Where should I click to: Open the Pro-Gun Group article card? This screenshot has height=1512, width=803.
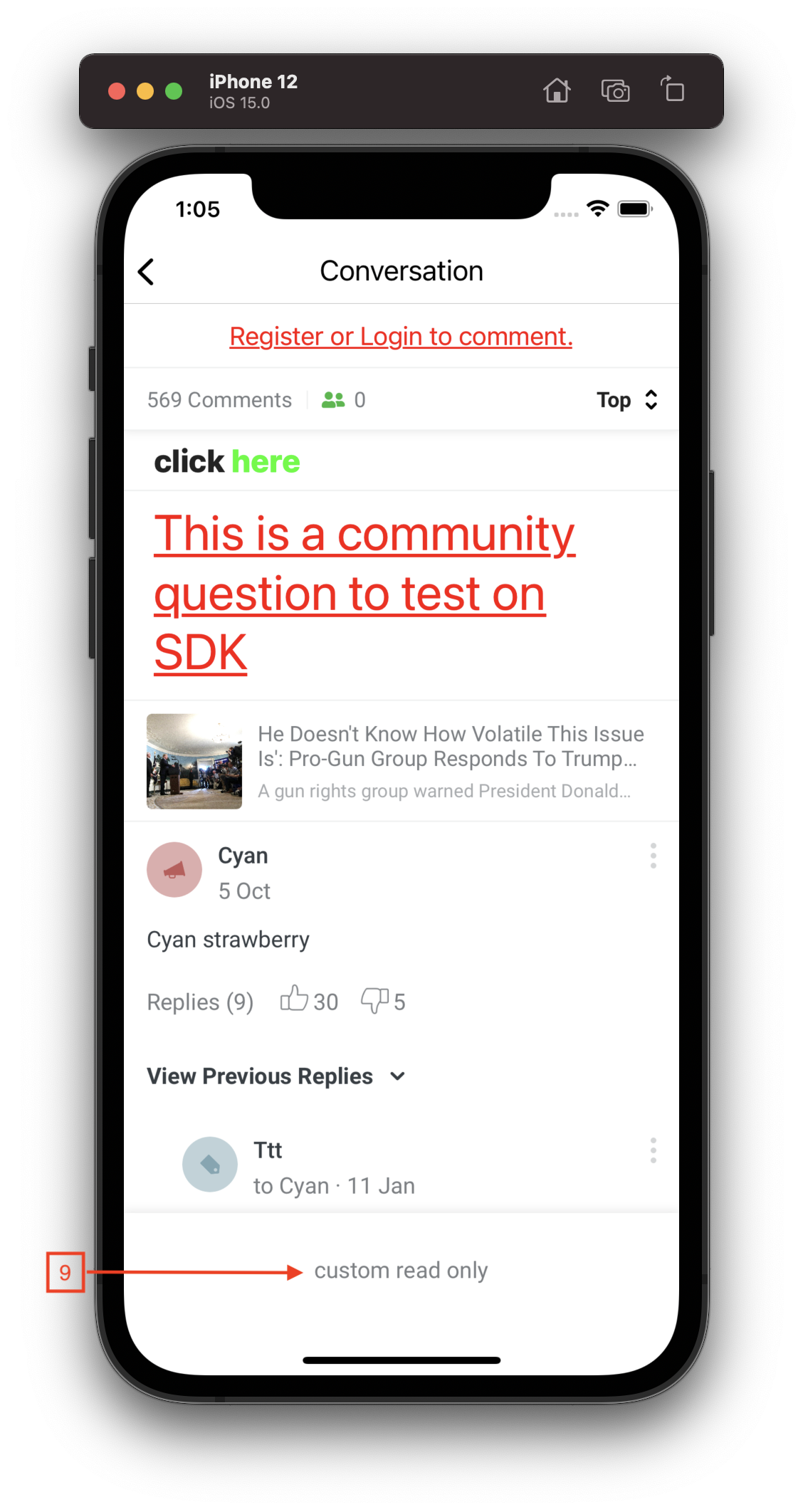(401, 761)
